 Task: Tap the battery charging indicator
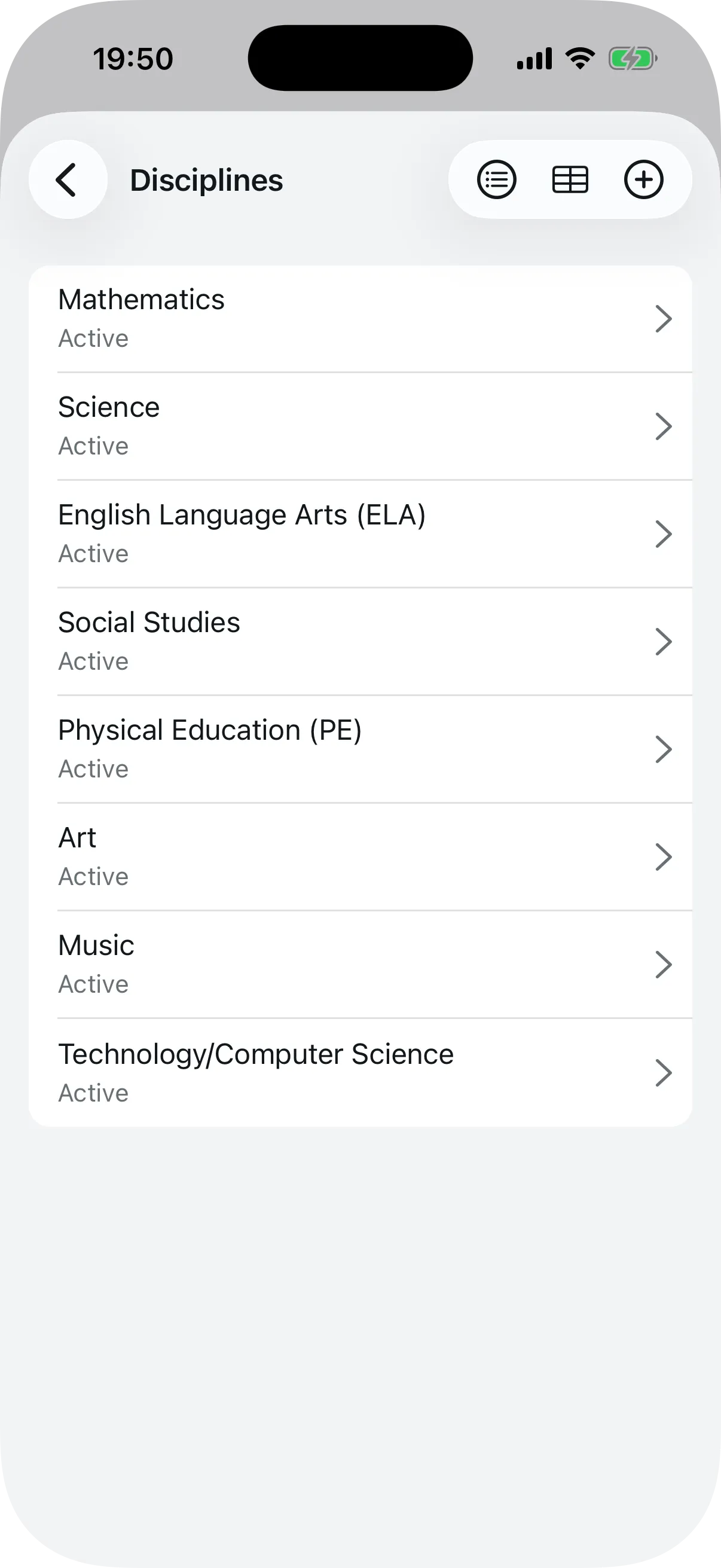click(633, 58)
